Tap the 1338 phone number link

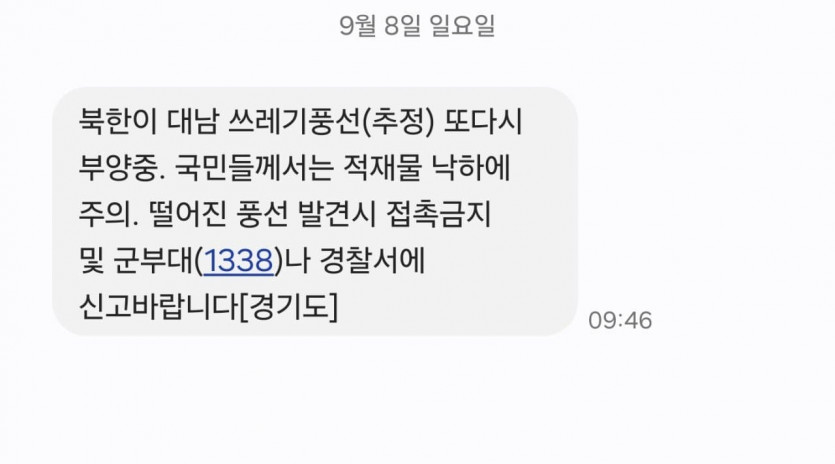pyautogui.click(x=238, y=261)
